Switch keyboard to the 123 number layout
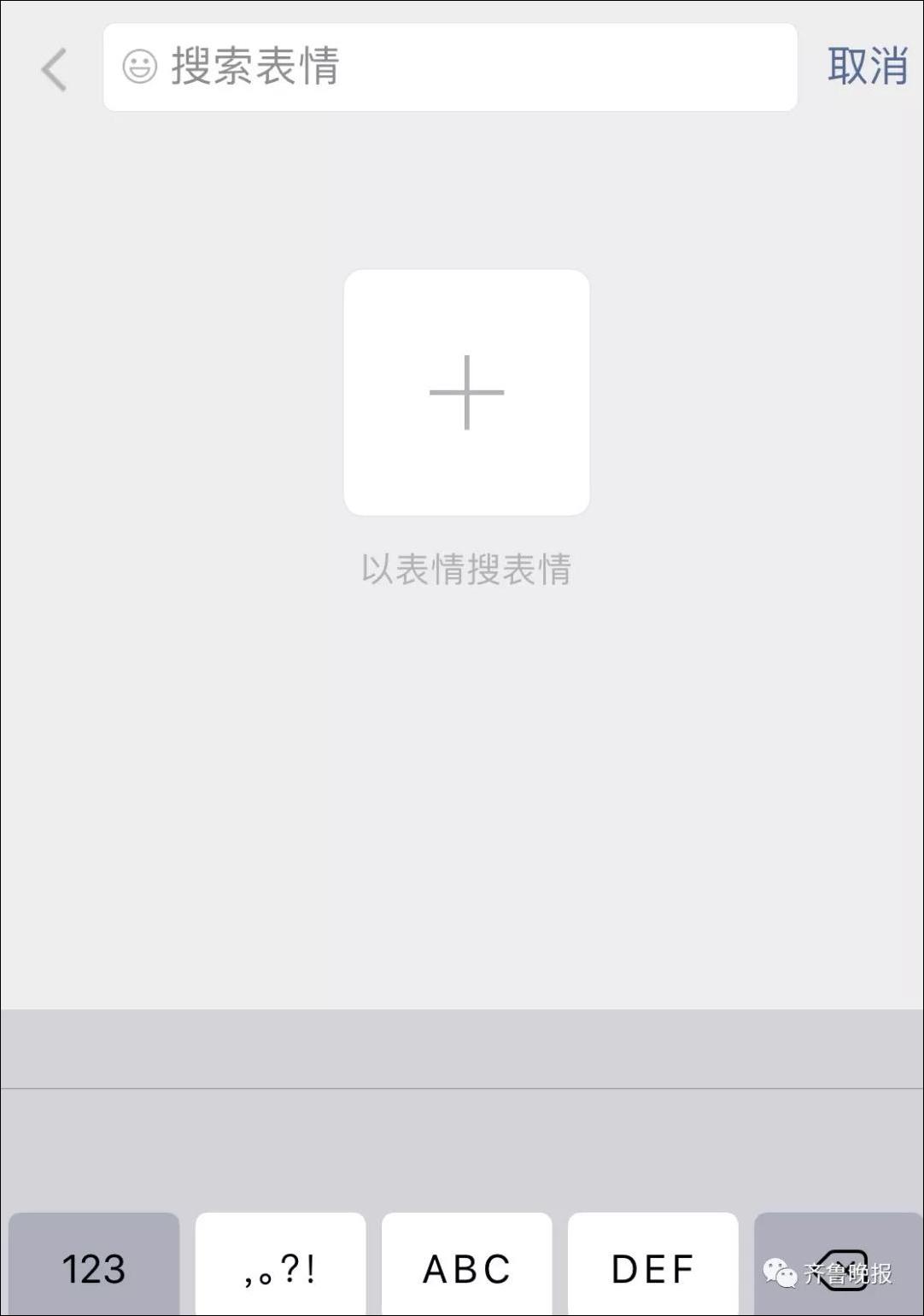Screen dimensions: 924x1316 pos(94,1266)
